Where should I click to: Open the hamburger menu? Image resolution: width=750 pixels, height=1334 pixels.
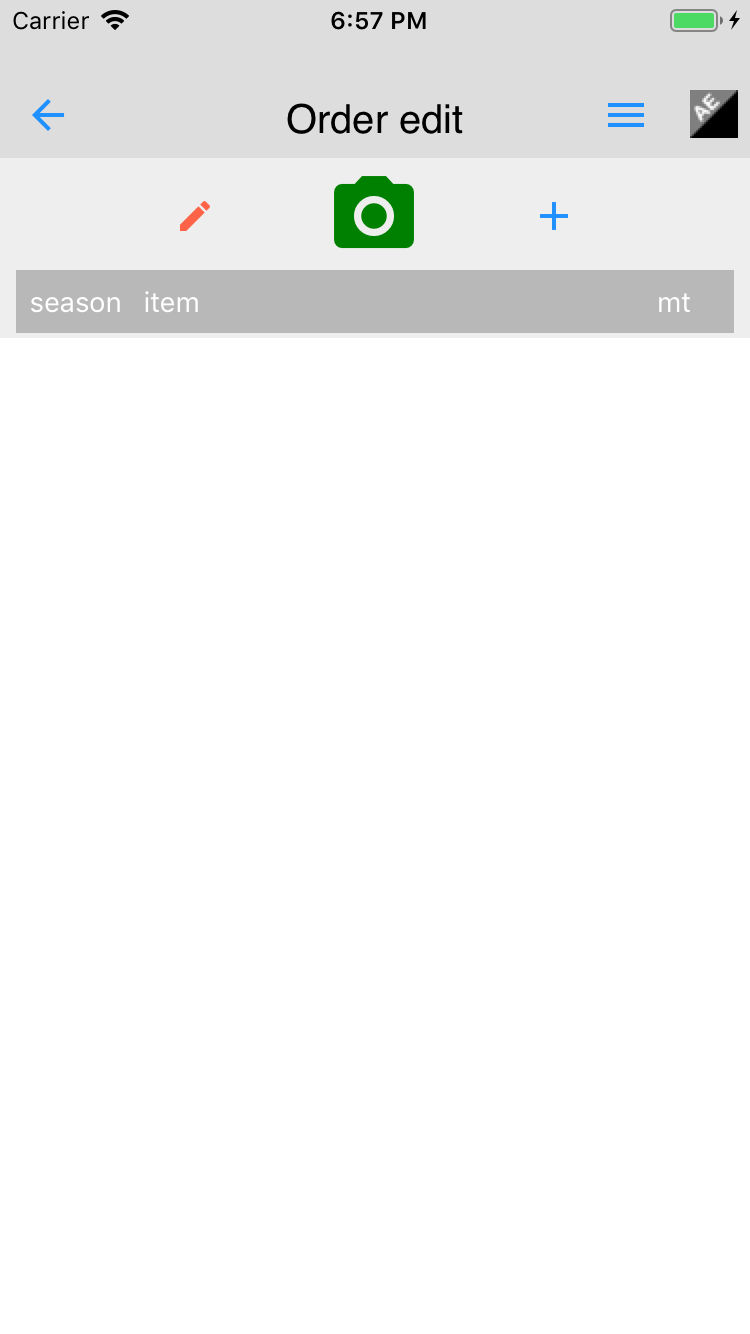pos(626,116)
